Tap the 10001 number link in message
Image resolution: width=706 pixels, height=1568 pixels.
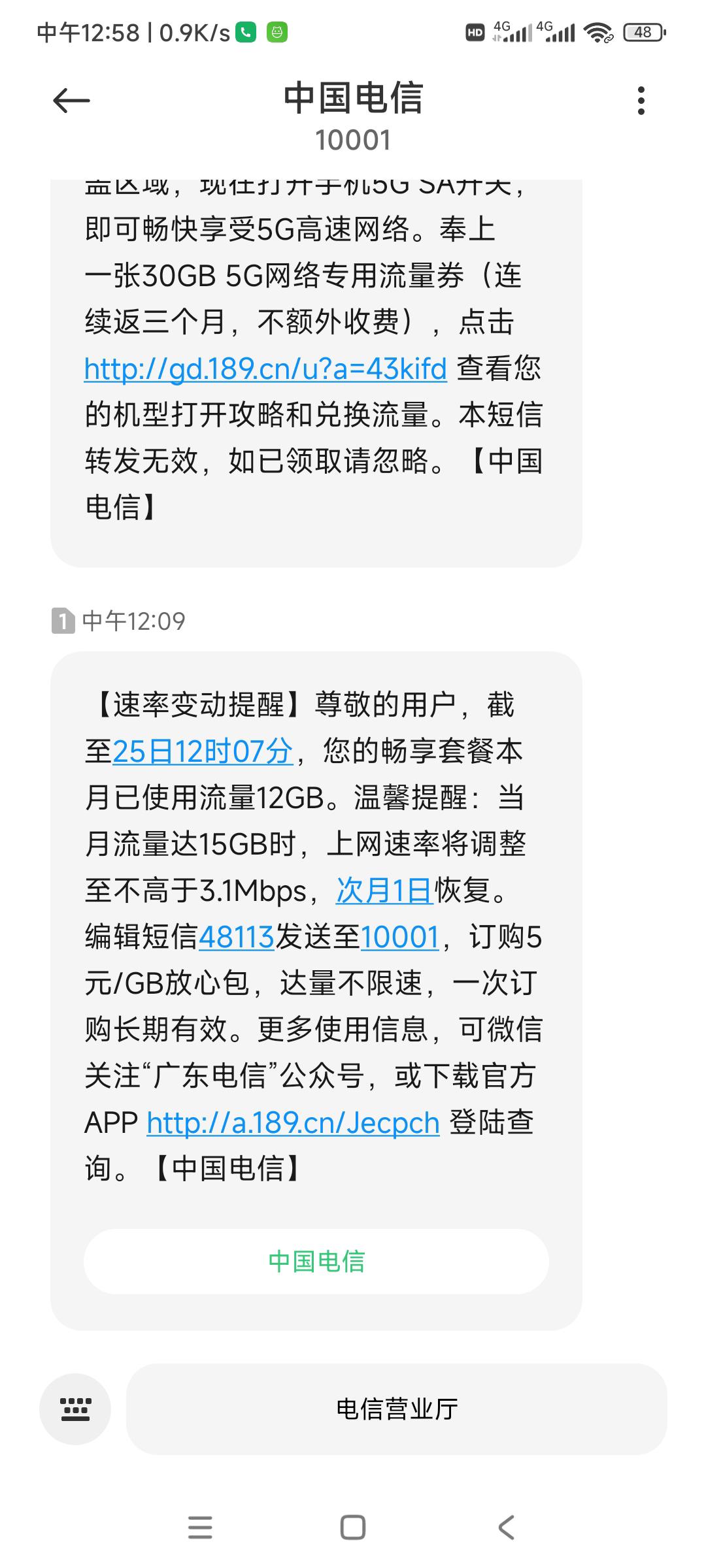point(399,938)
